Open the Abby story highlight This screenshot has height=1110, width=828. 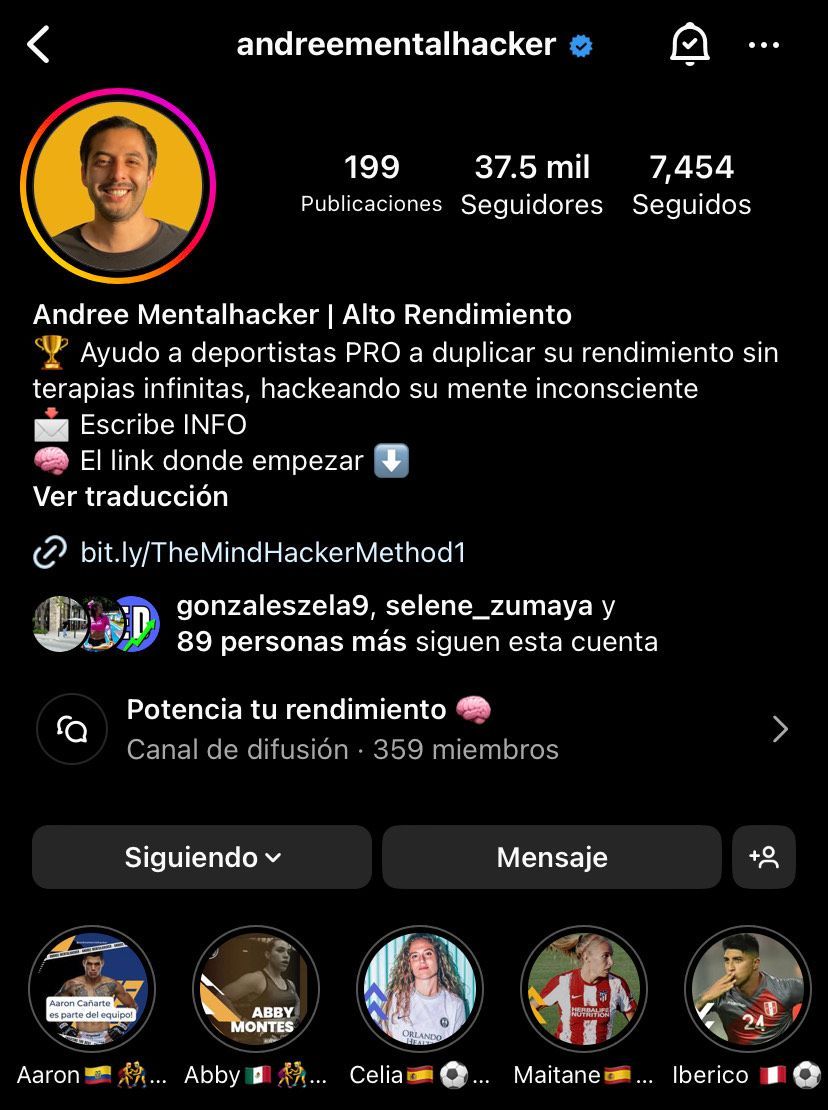[x=256, y=990]
